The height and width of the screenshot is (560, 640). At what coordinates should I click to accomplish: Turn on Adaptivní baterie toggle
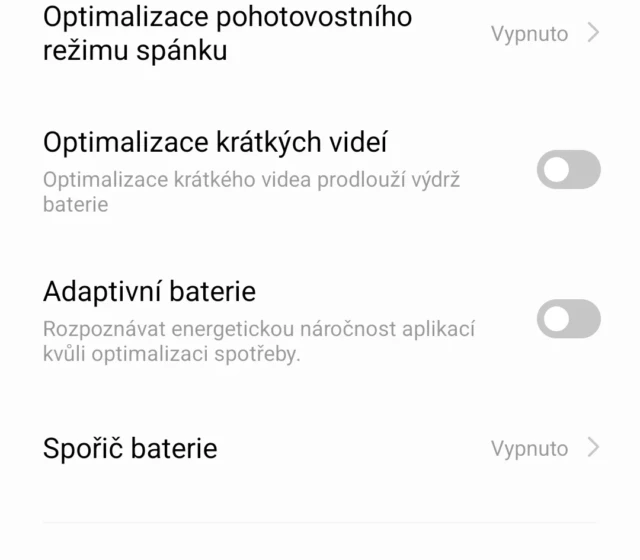tap(568, 320)
